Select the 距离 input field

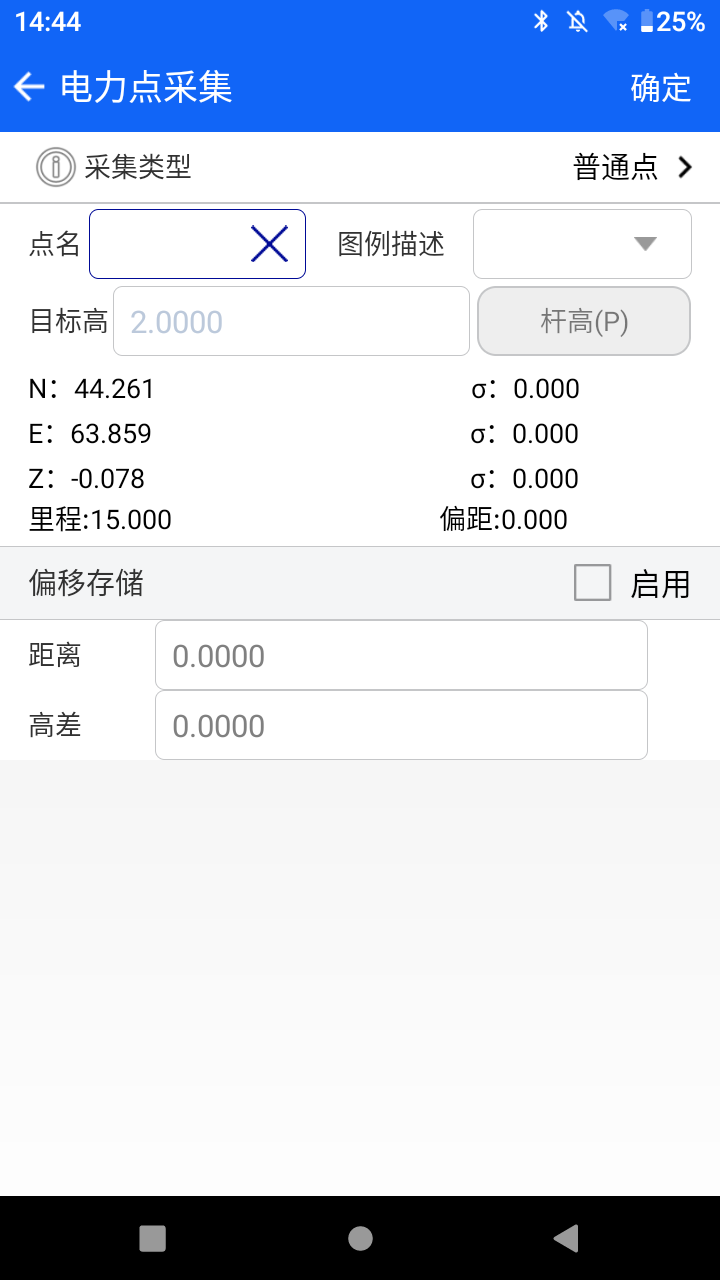pos(401,655)
